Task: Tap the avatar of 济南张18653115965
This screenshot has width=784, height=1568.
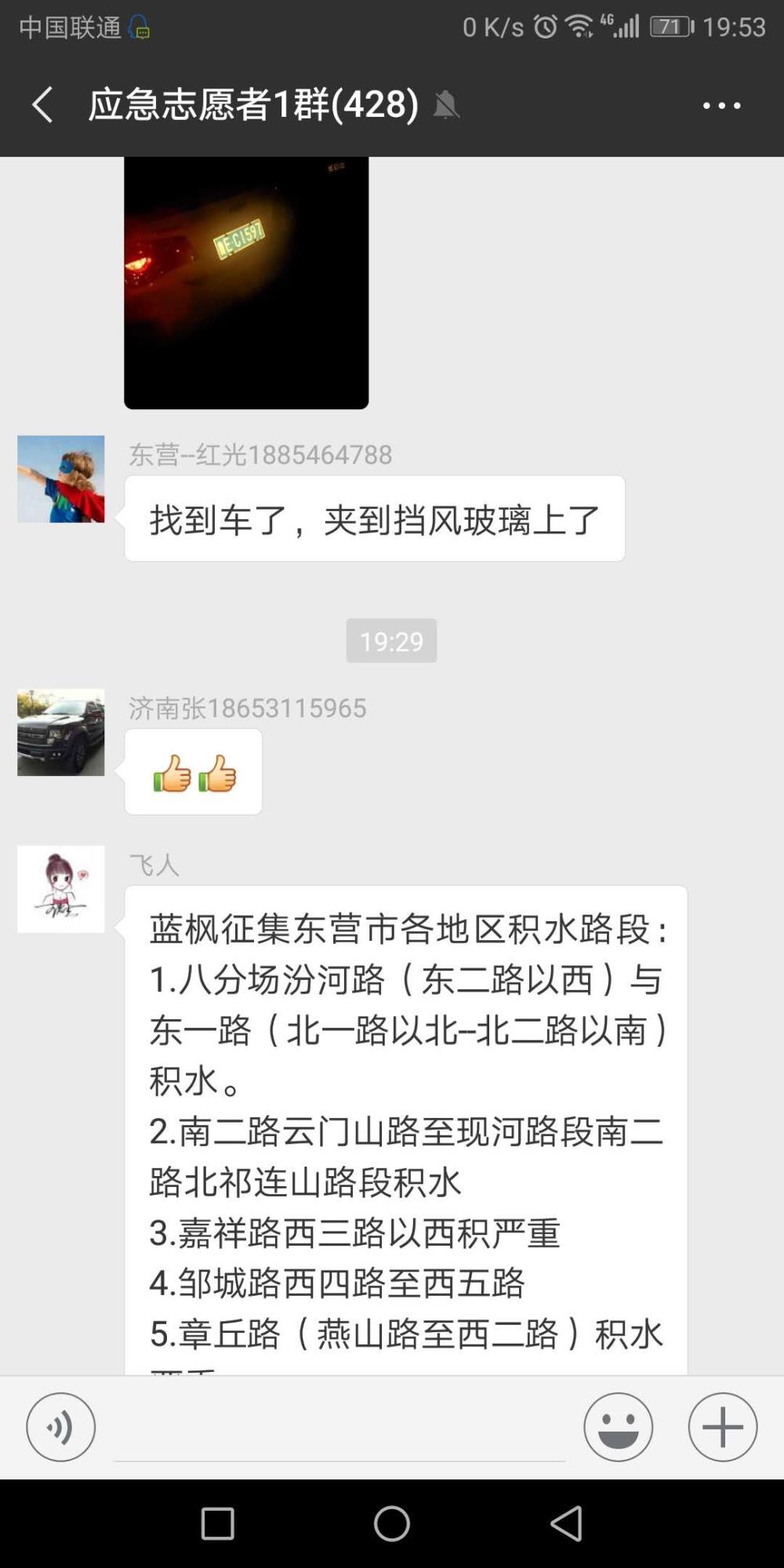Action: click(x=61, y=732)
